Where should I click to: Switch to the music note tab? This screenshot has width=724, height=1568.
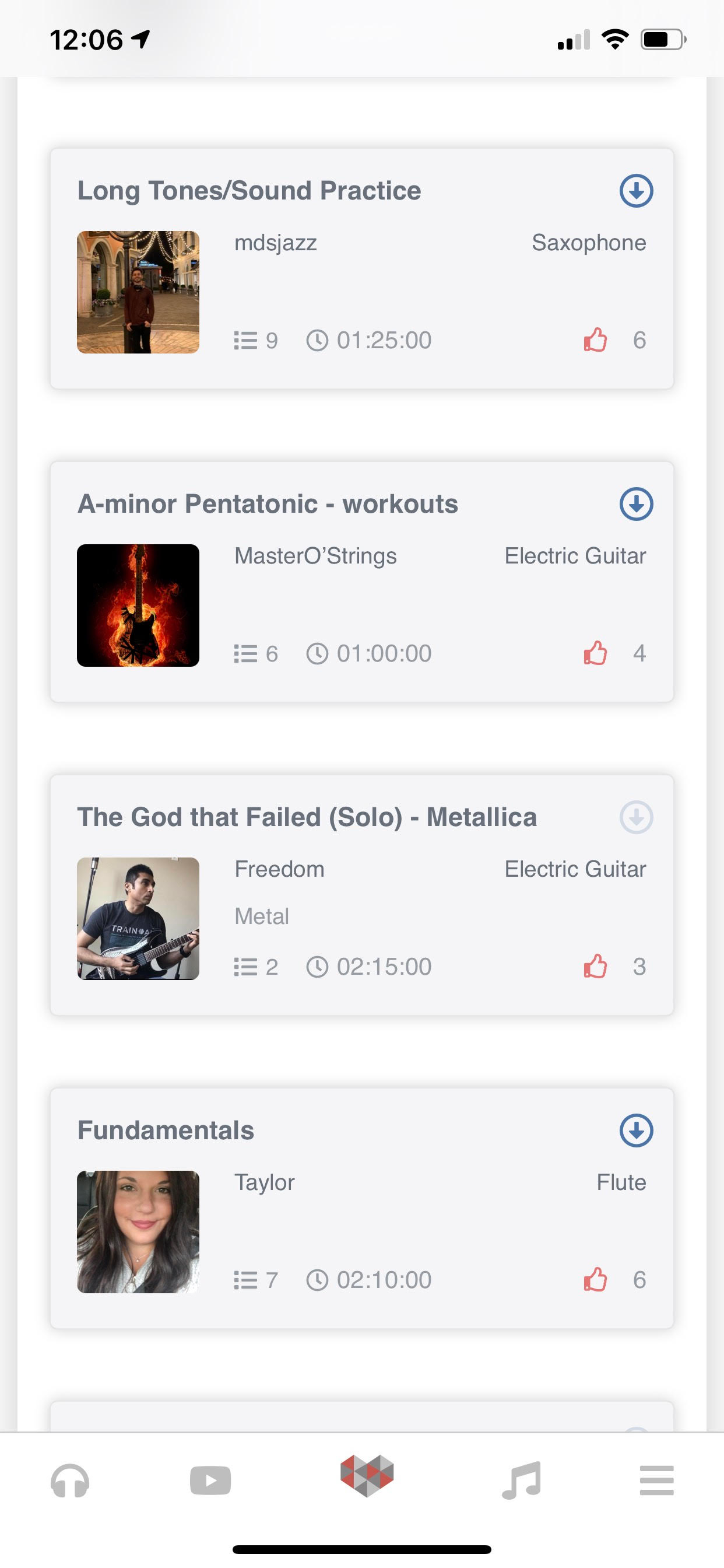[521, 1480]
